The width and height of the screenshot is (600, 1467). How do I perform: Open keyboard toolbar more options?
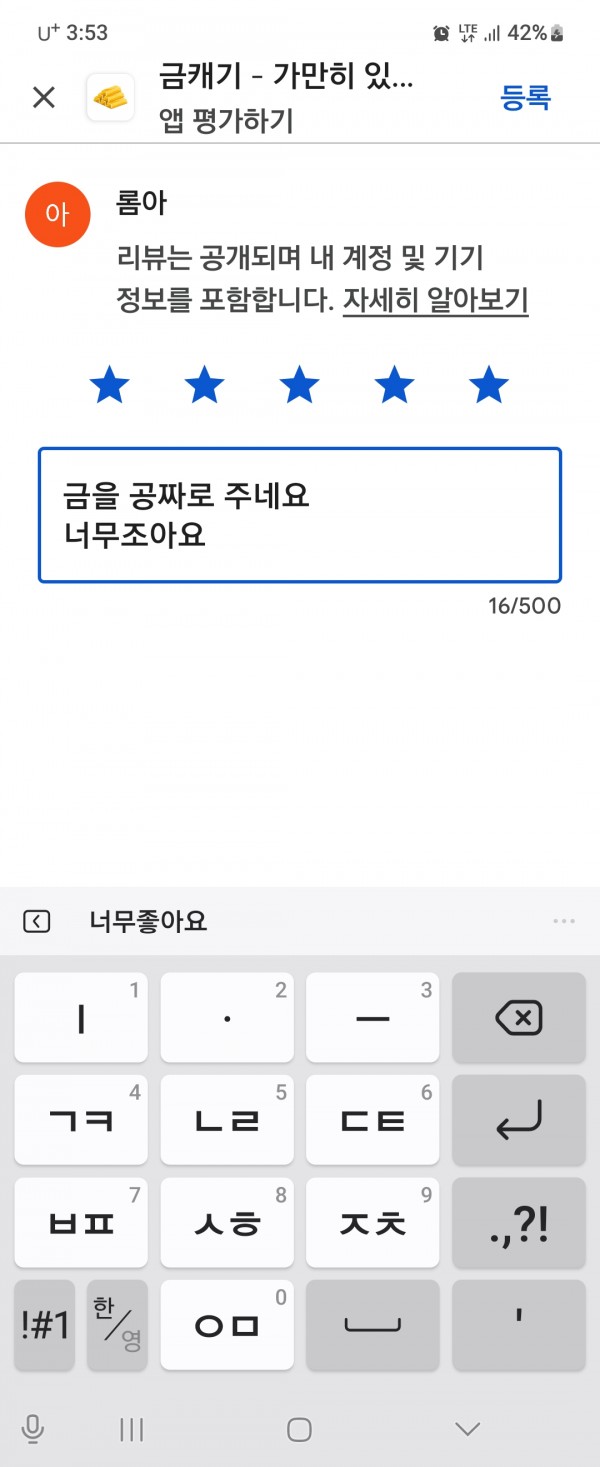pos(563,921)
